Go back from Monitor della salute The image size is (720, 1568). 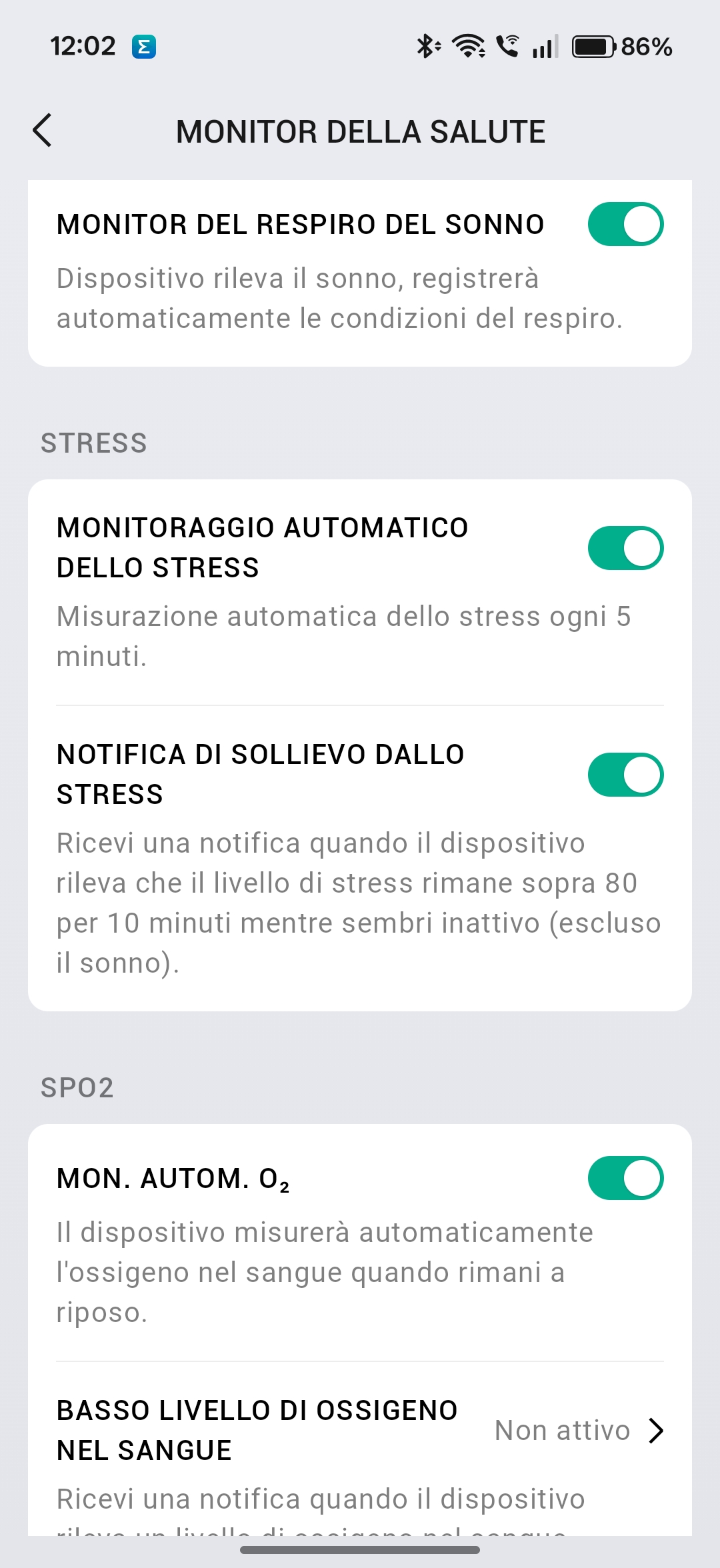tap(42, 130)
